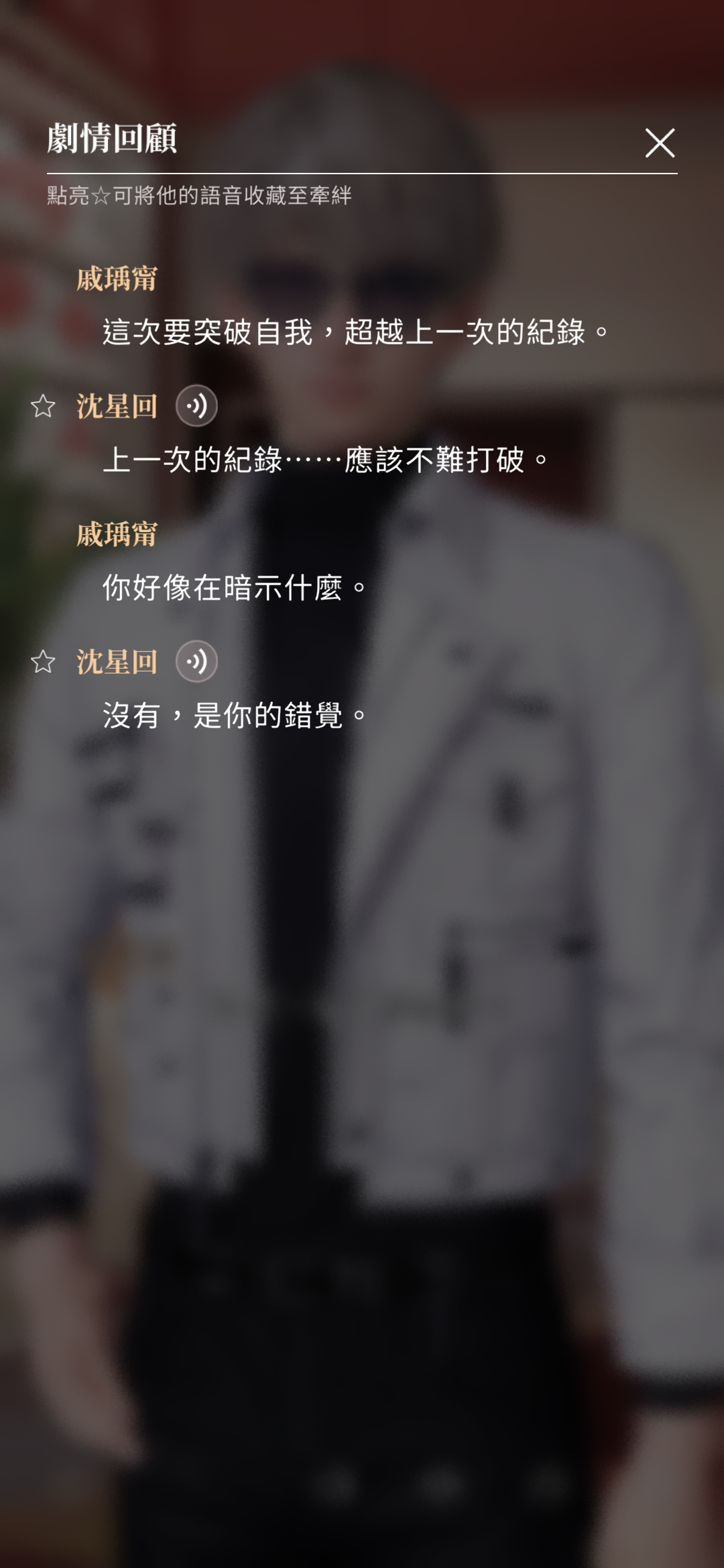Play the voice line "上一次的紀錄……應該不難打破。"

coord(196,406)
